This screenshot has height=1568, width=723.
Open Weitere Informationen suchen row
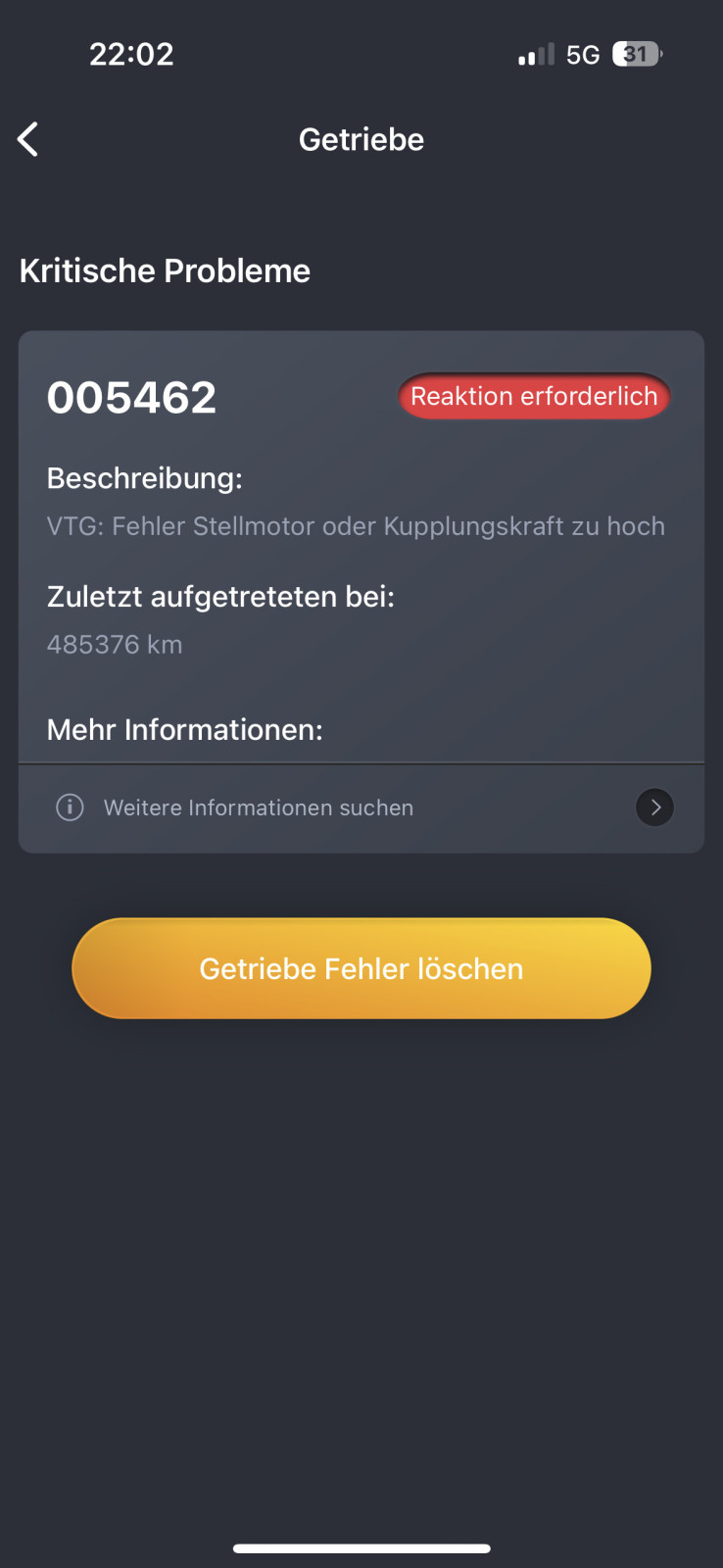(361, 808)
